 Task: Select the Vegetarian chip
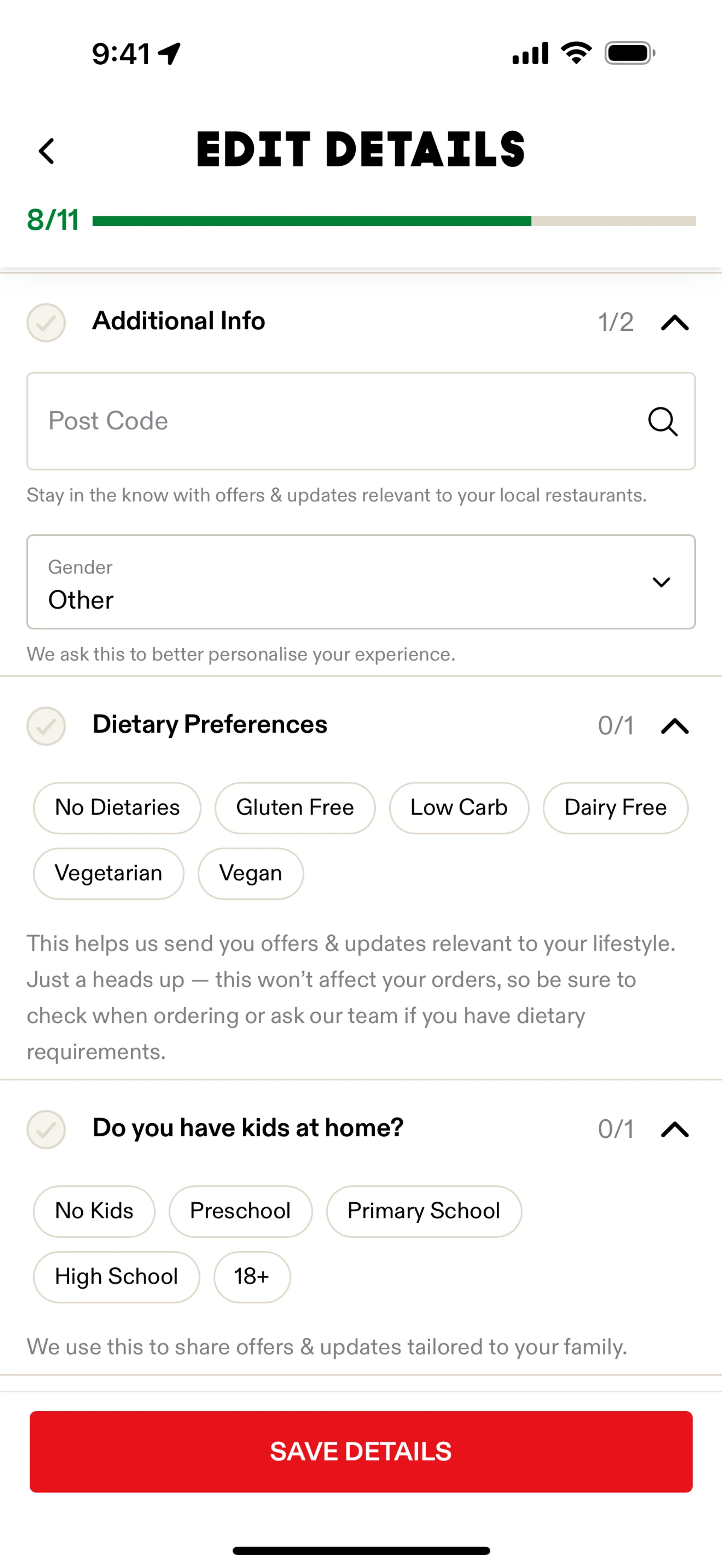pyautogui.click(x=108, y=873)
